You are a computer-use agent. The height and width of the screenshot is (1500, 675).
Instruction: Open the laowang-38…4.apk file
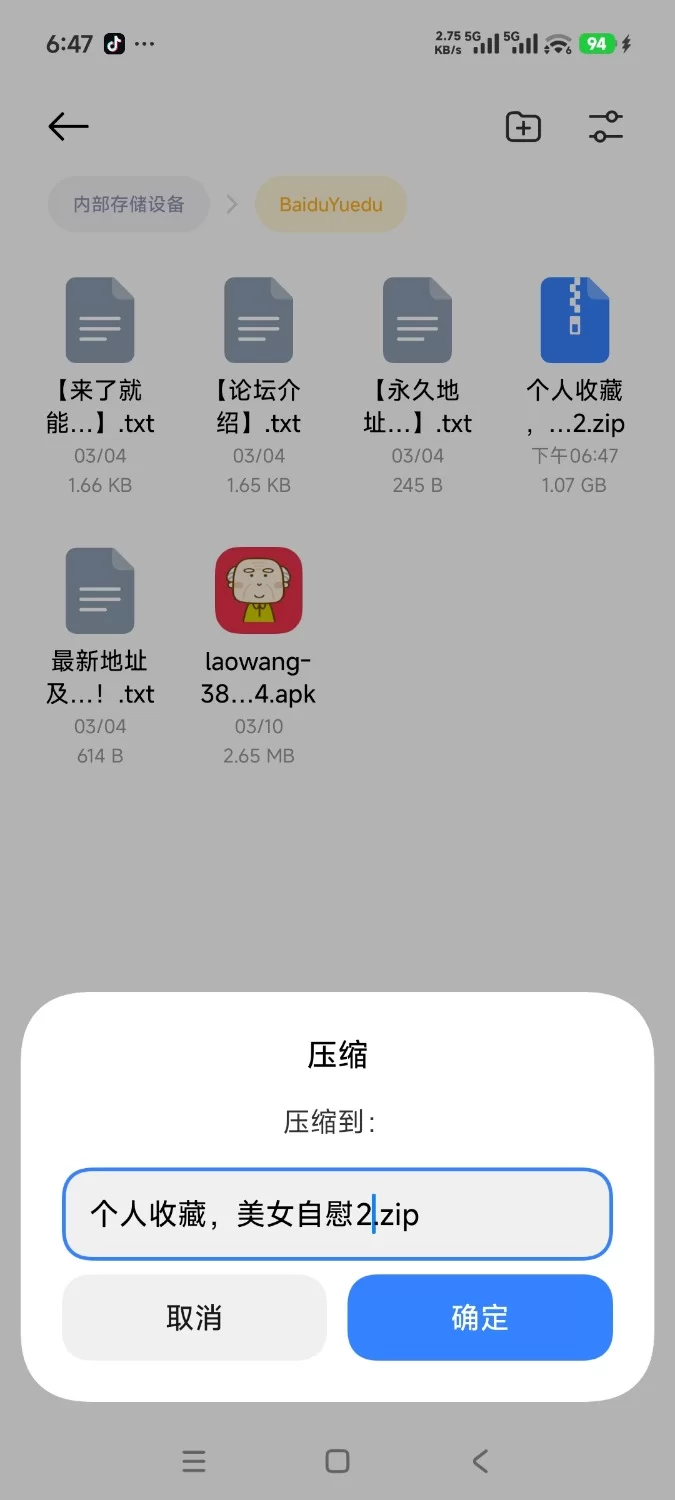point(259,591)
